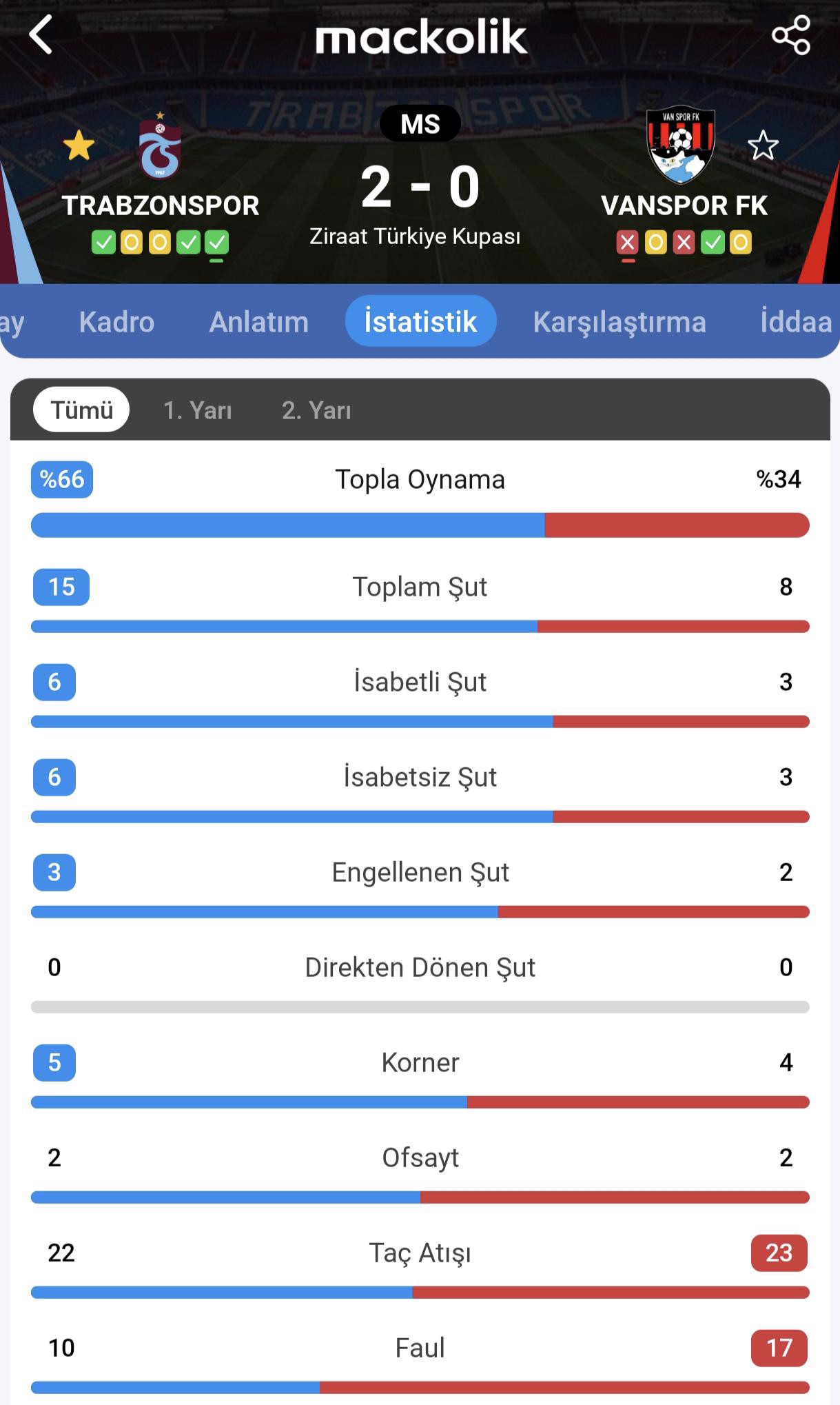
Task: Switch to the Anlatım tab
Action: 258,322
